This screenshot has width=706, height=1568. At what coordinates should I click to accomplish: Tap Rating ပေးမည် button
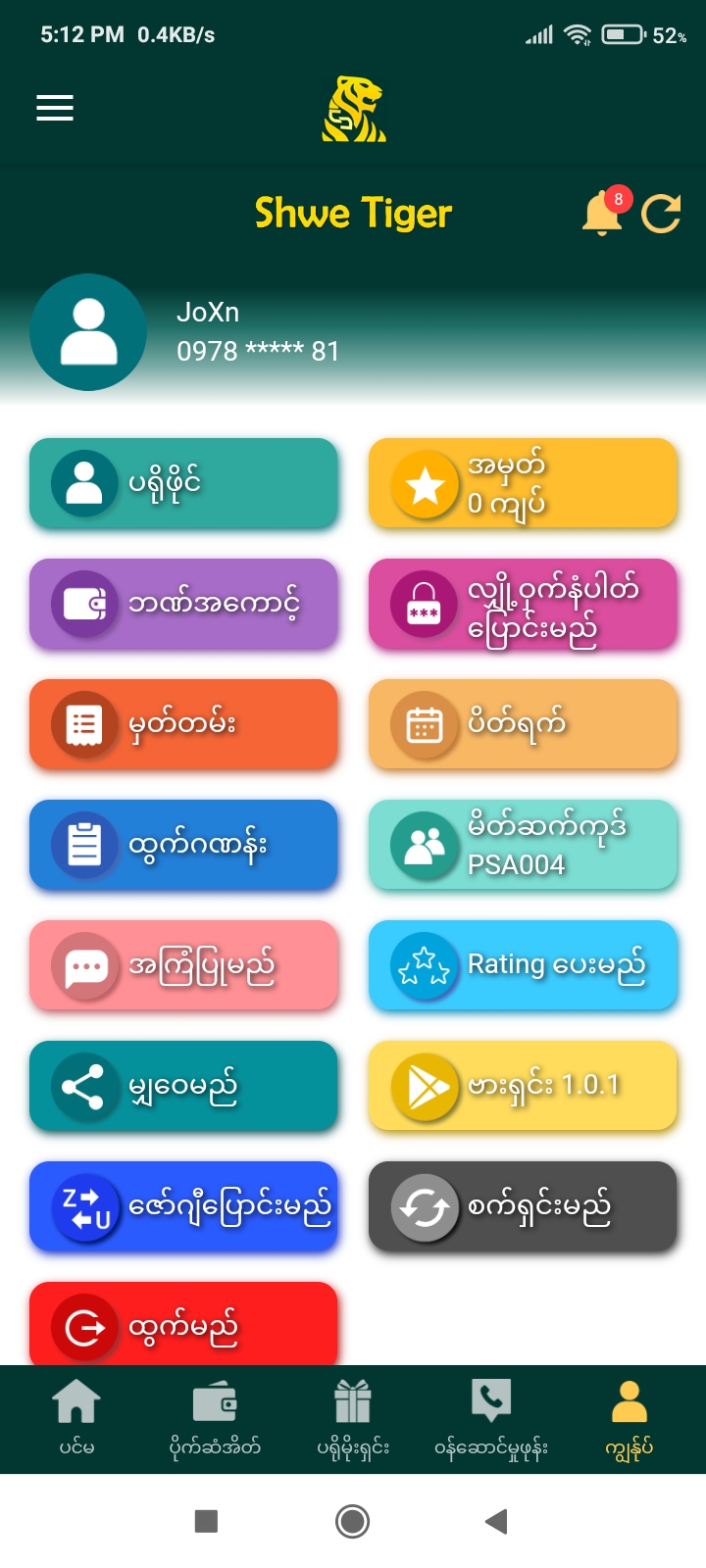coord(523,965)
